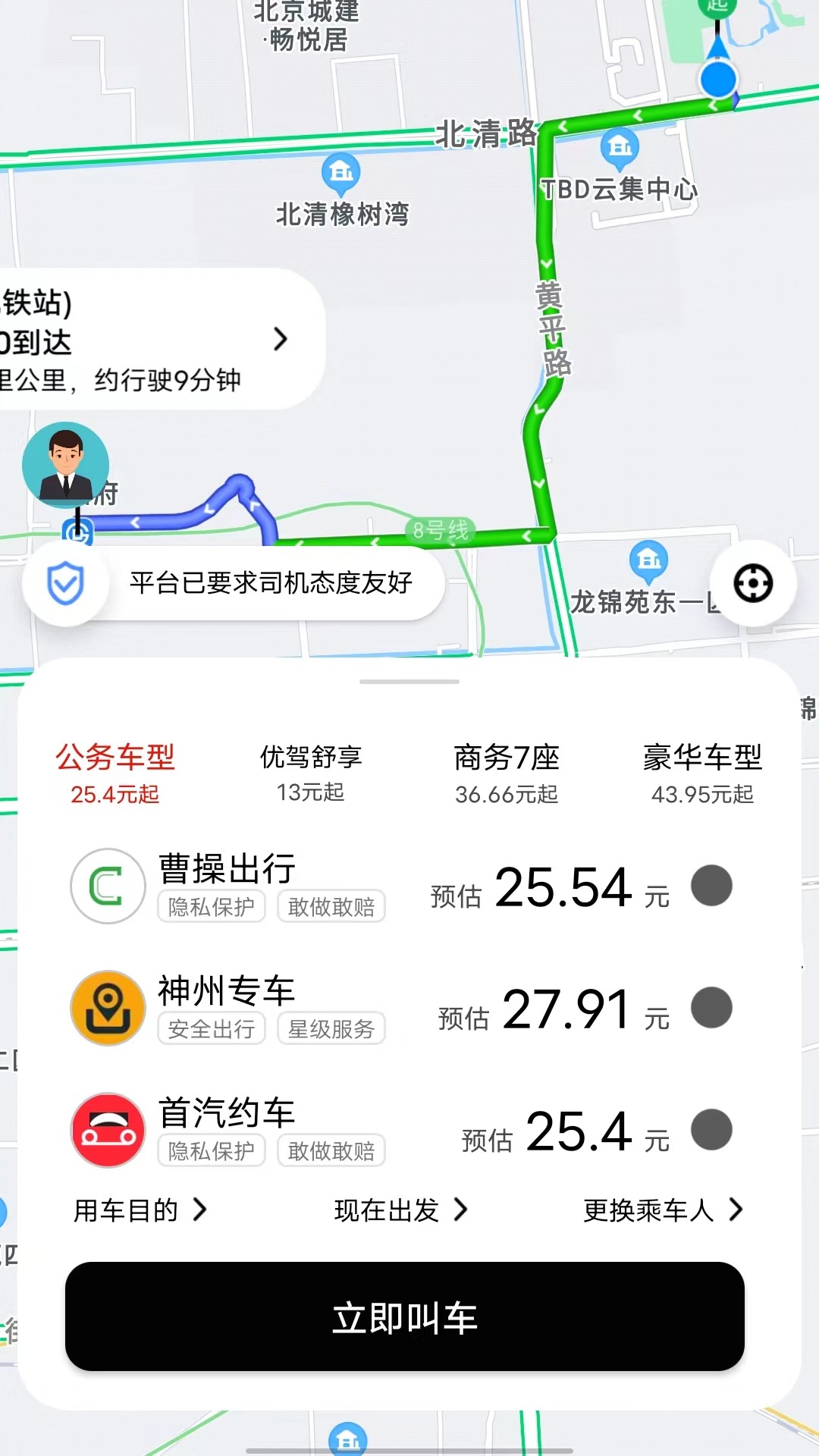Expand the 用车目的 option
Viewport: 819px width, 1456px height.
click(141, 1211)
